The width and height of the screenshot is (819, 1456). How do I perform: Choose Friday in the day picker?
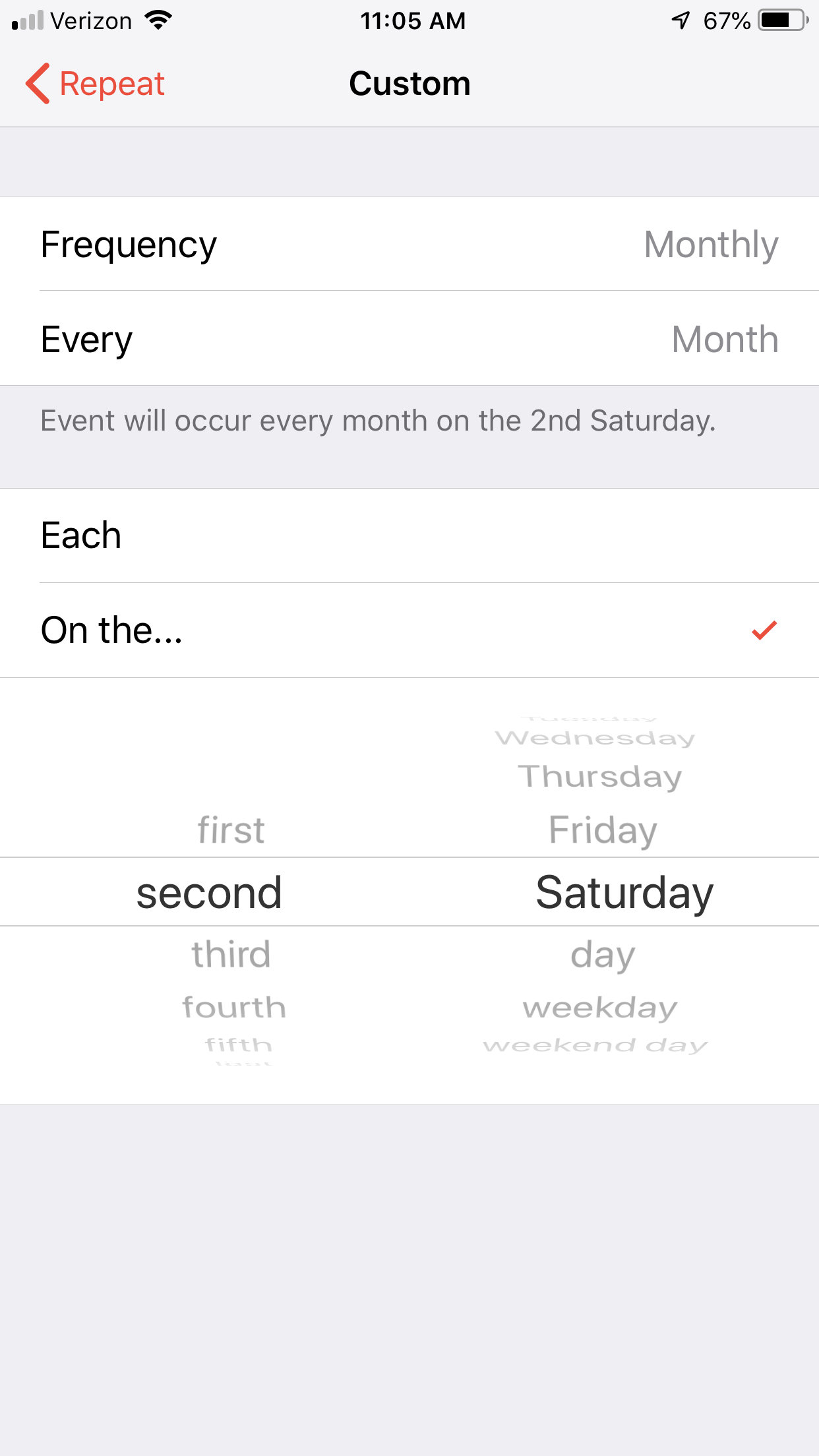tap(603, 830)
